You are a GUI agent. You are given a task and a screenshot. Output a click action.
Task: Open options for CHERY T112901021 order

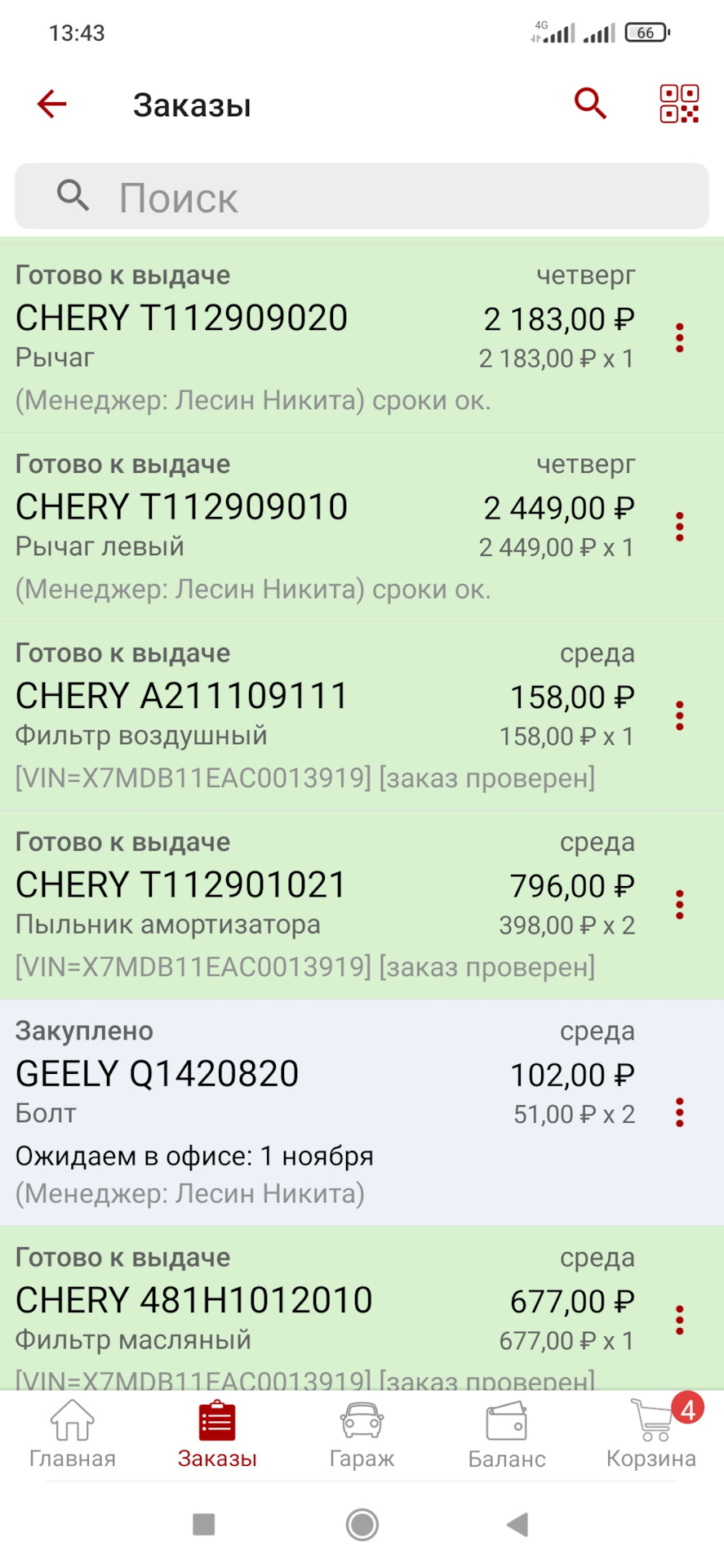(679, 905)
